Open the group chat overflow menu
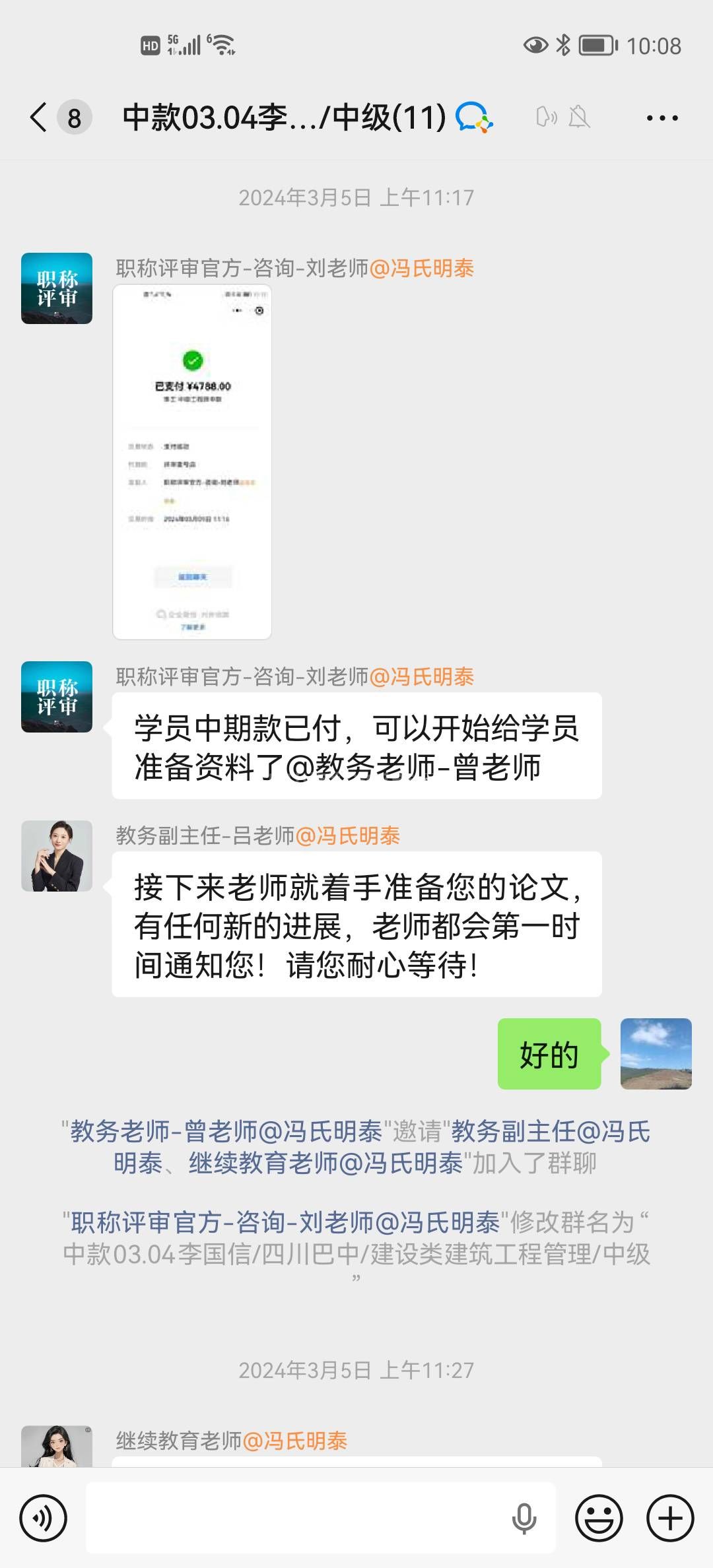This screenshot has height=1568, width=713. [662, 118]
